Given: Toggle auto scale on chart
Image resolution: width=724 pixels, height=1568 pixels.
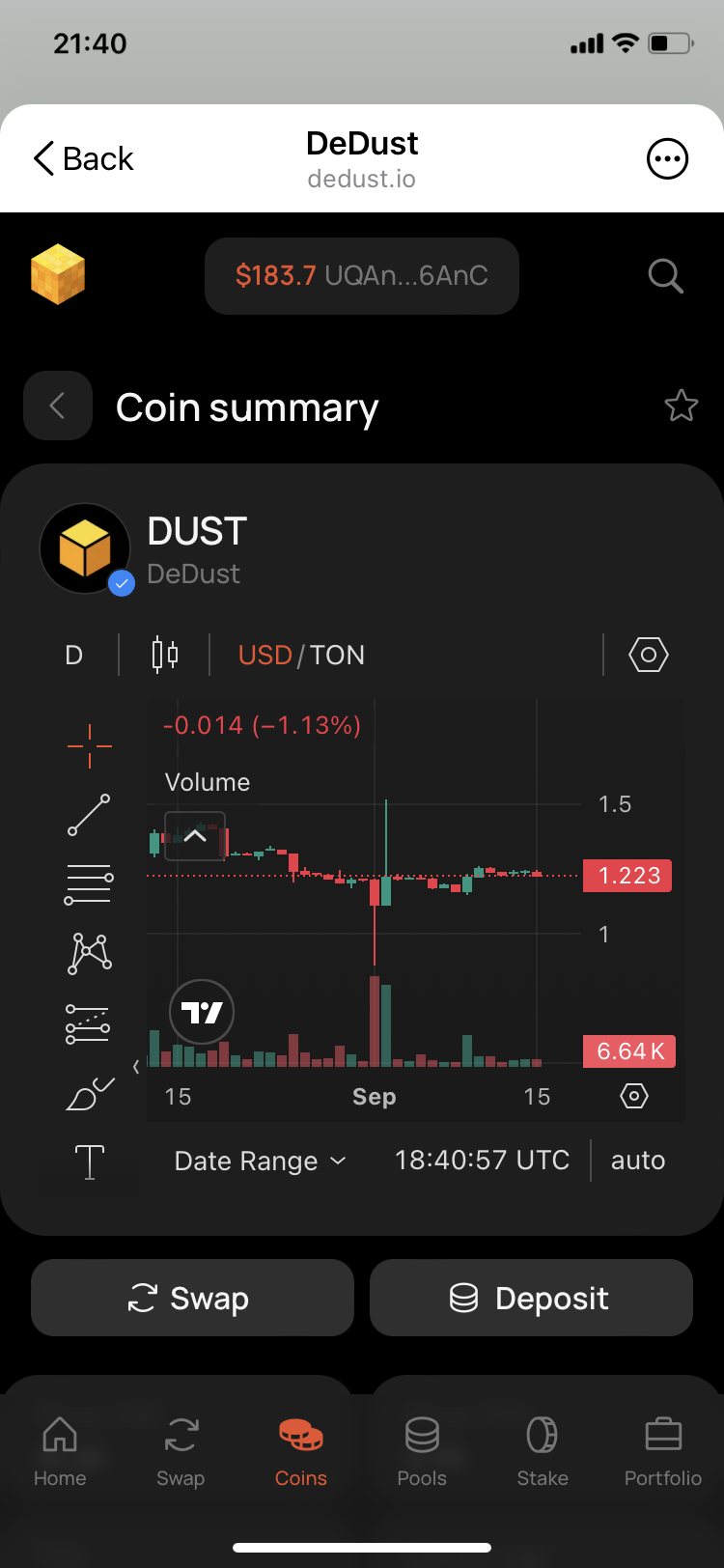Looking at the screenshot, I should pos(638,1161).
